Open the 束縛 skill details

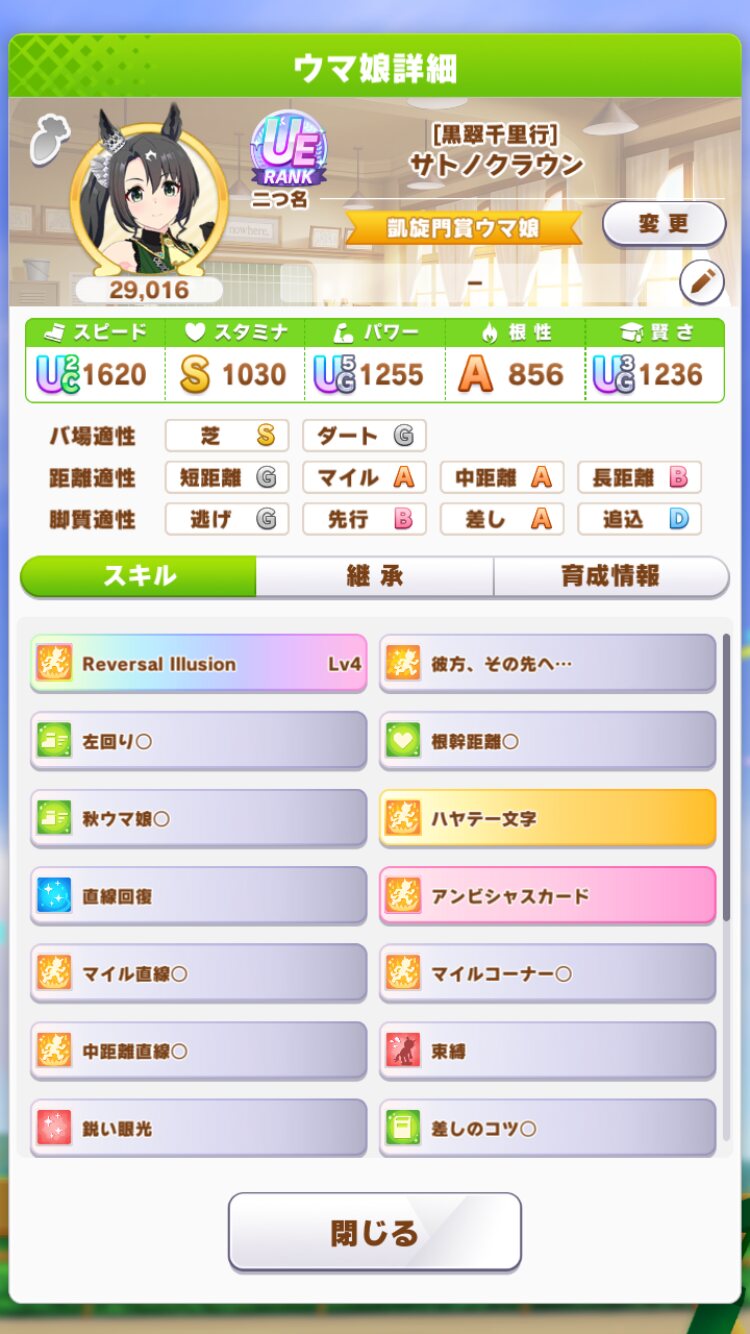click(547, 1051)
